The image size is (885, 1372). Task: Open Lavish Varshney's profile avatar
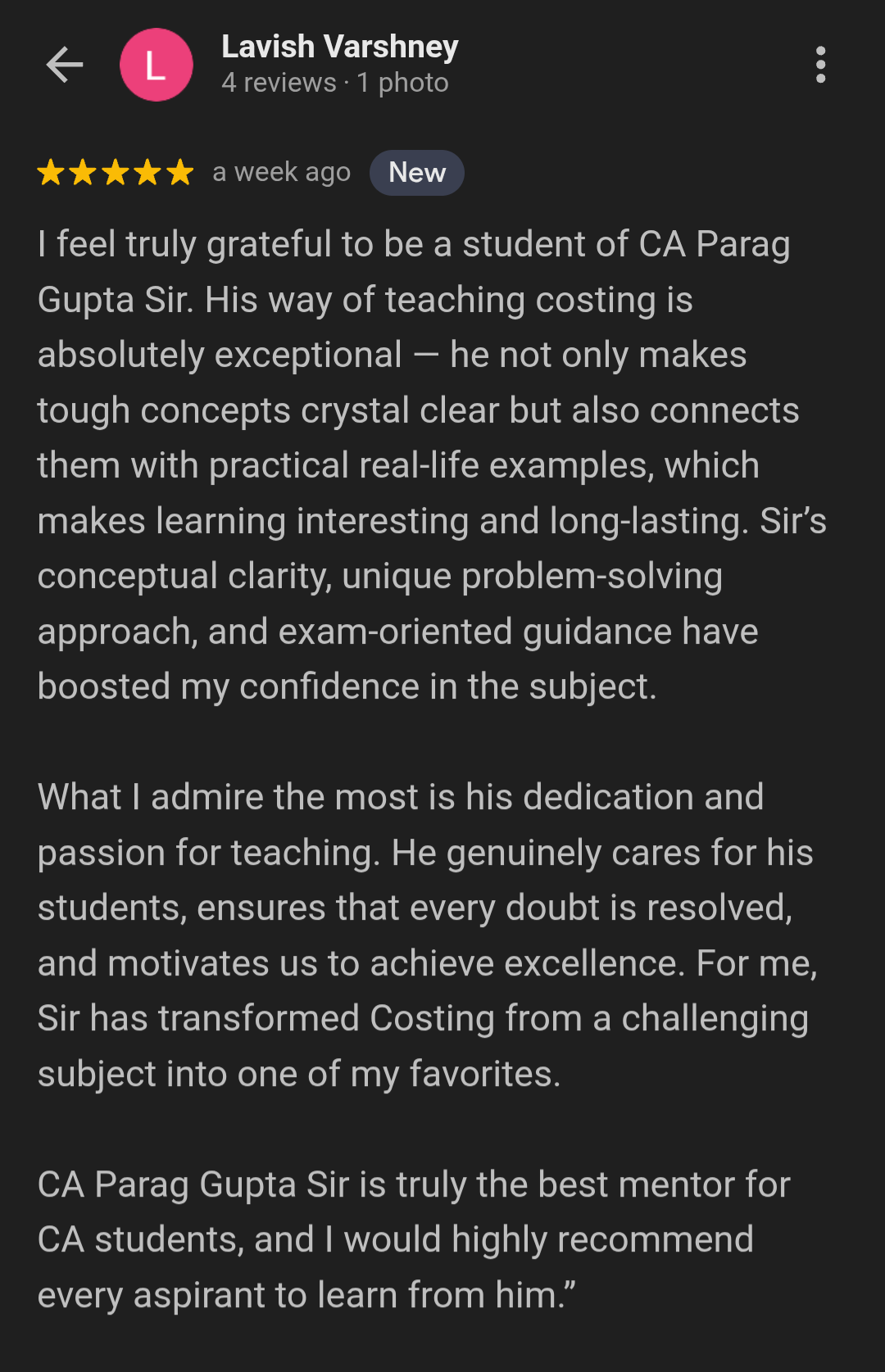(x=157, y=65)
